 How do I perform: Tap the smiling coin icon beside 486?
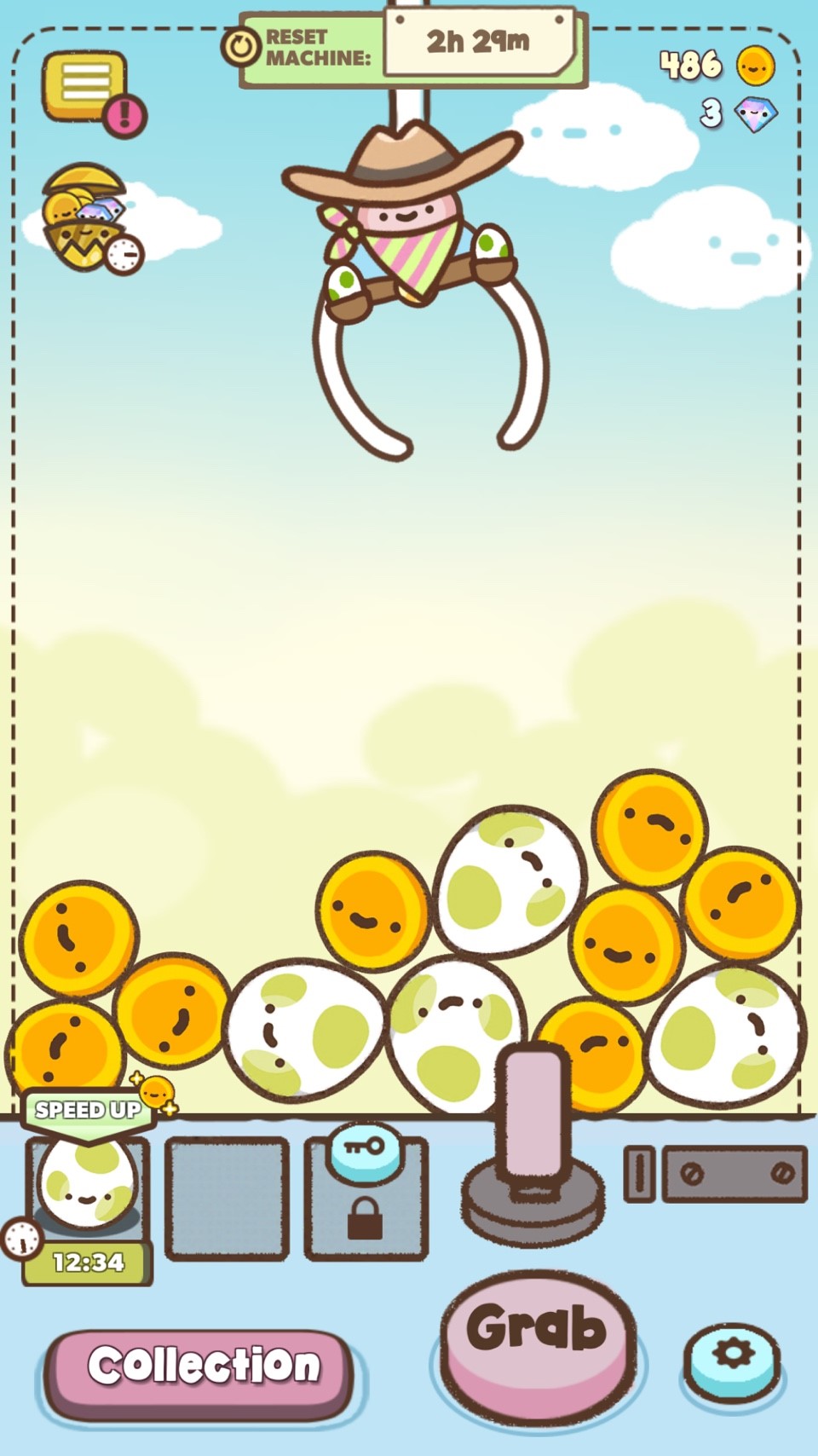pos(757,66)
